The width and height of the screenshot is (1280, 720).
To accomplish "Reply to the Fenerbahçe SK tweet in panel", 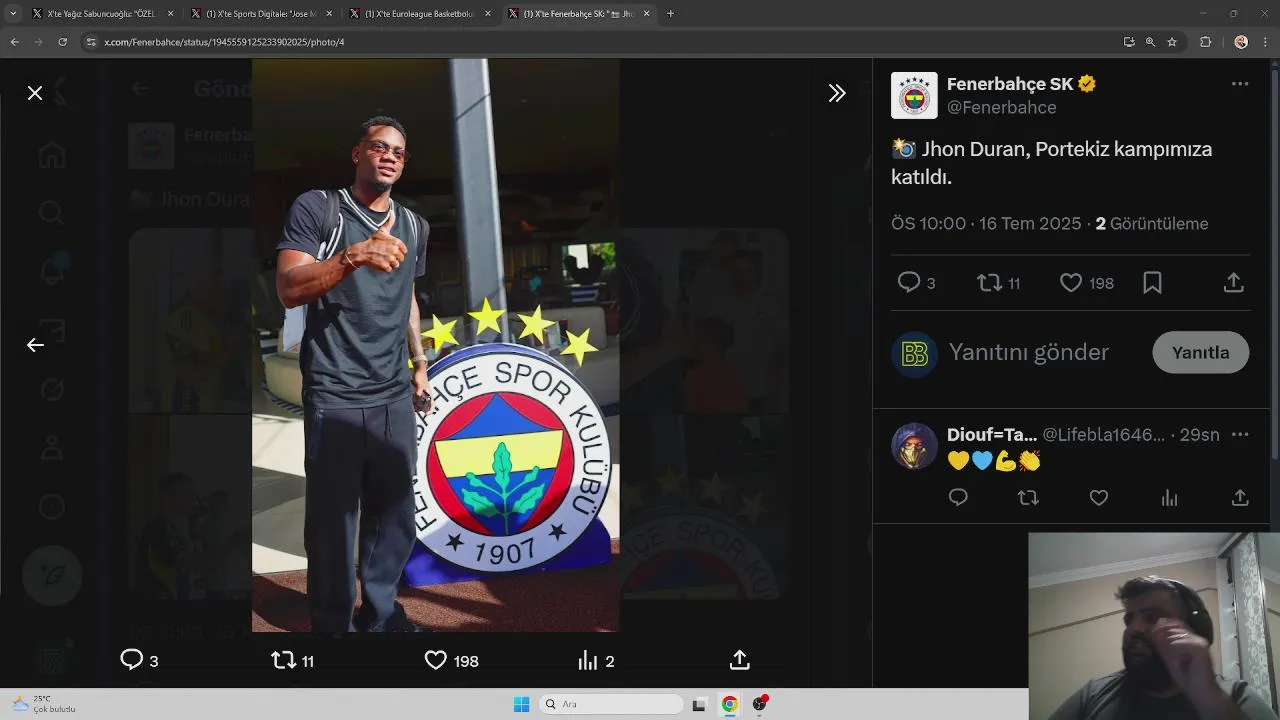I will (908, 283).
